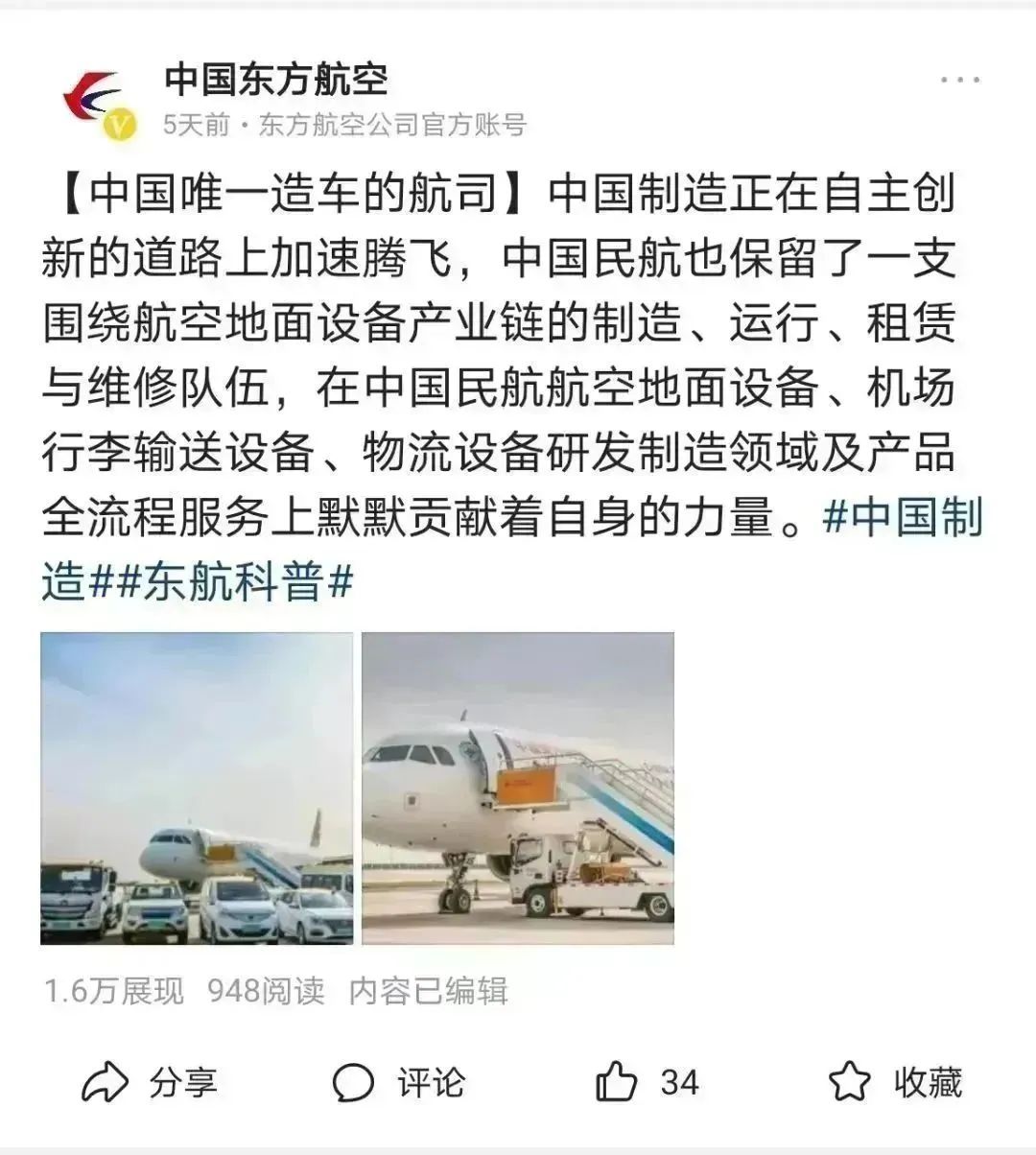Open the post's overflow menu
The image size is (1036, 1155).
959,81
